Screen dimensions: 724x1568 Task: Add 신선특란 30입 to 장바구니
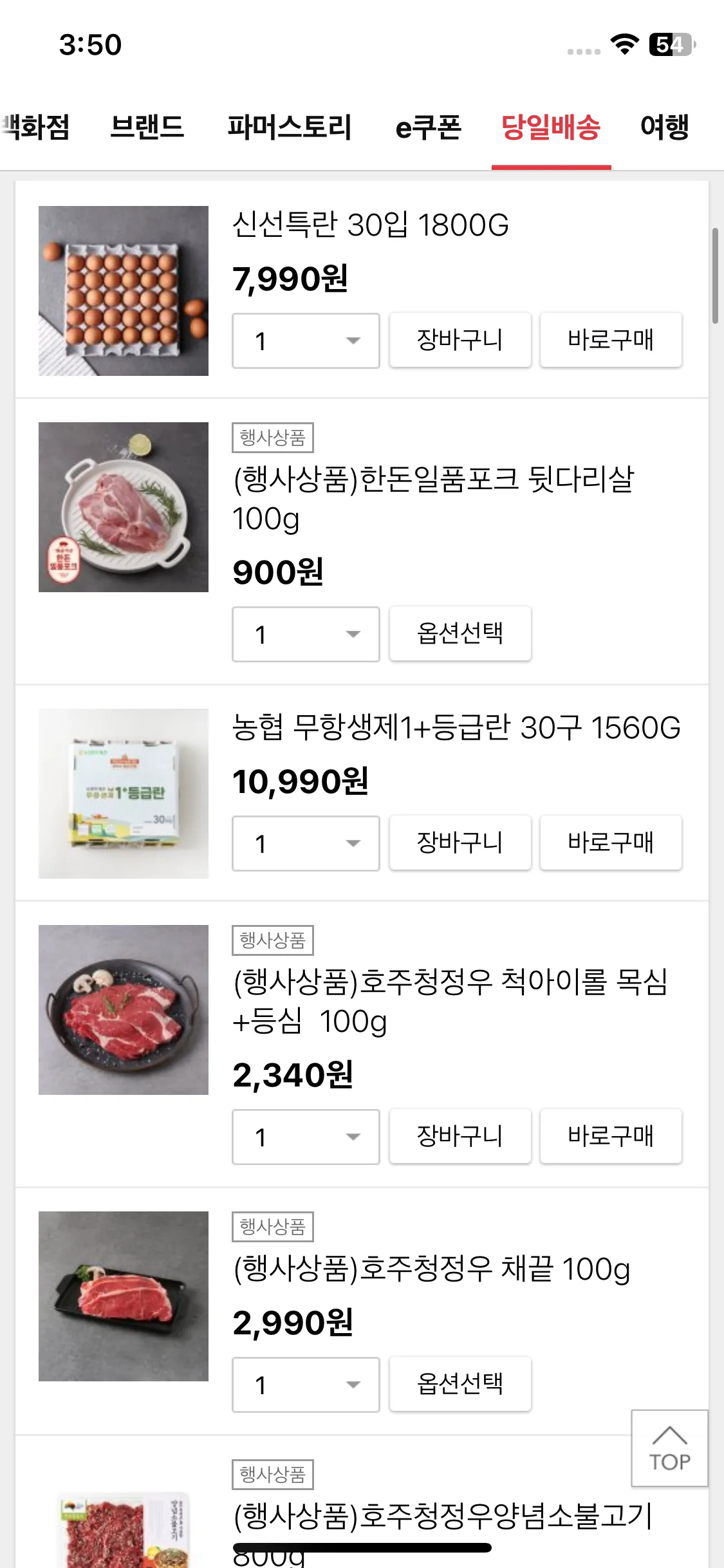(x=460, y=340)
